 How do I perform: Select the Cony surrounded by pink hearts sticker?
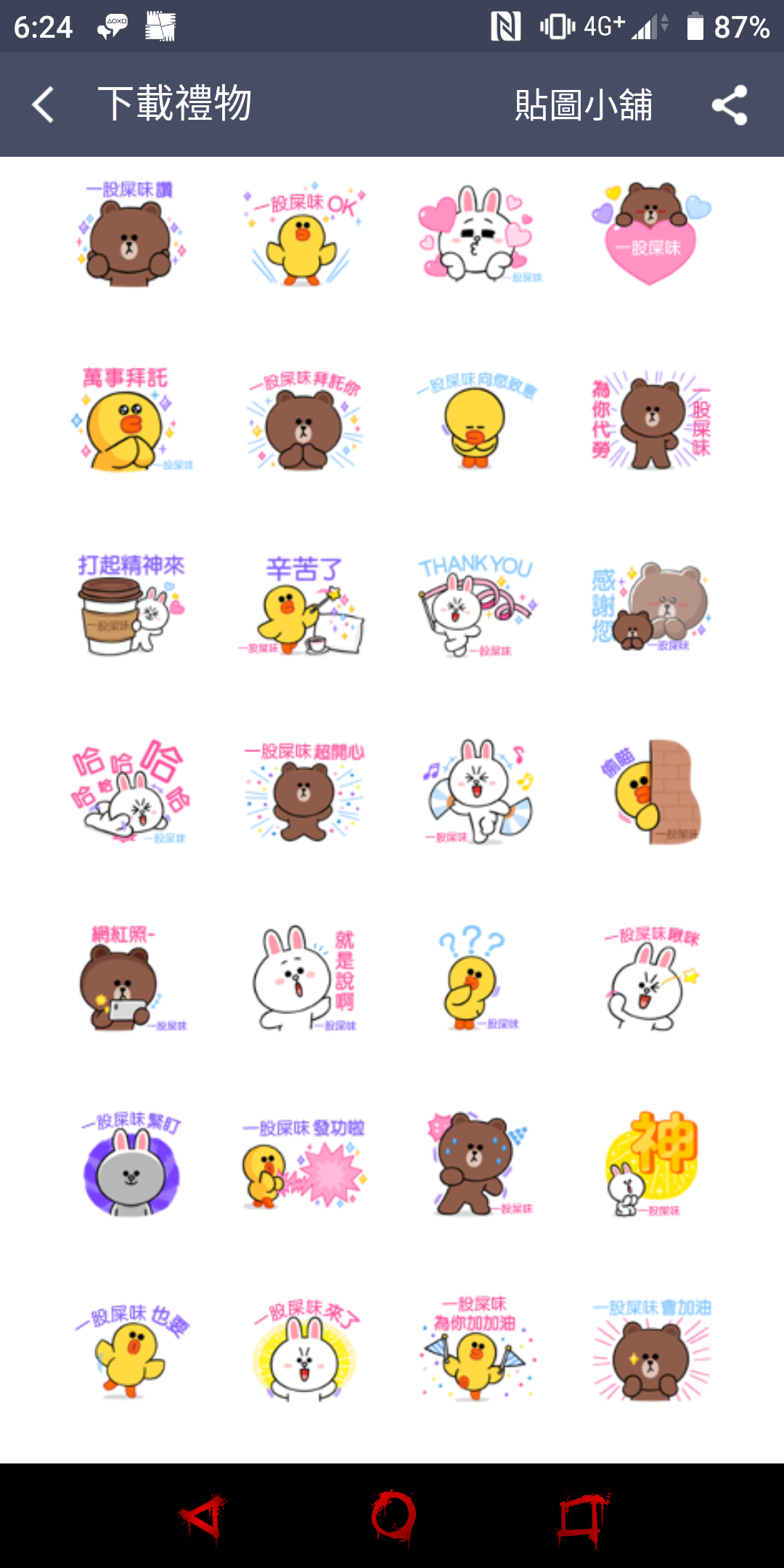click(476, 234)
